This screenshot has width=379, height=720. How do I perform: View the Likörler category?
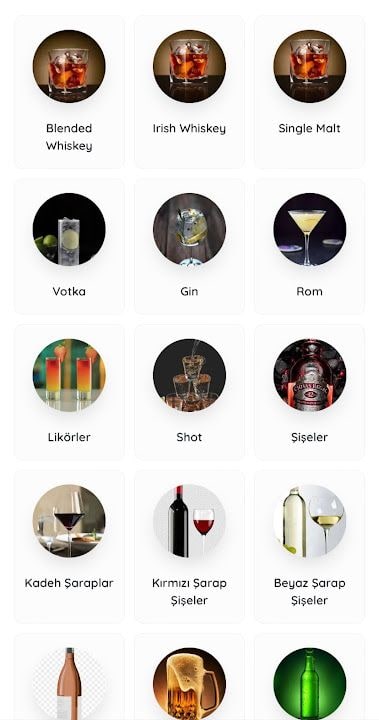pyautogui.click(x=69, y=392)
